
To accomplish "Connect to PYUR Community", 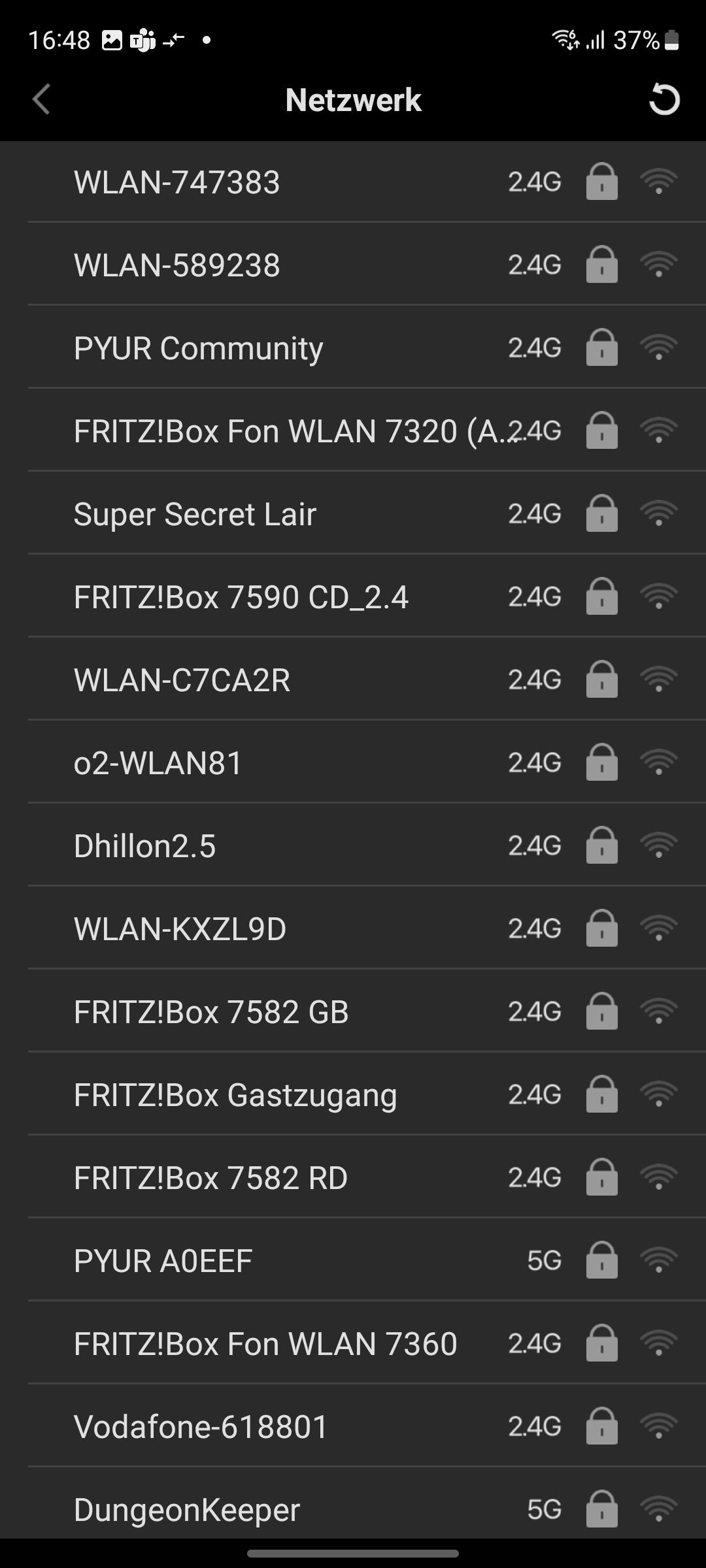I will [x=353, y=348].
